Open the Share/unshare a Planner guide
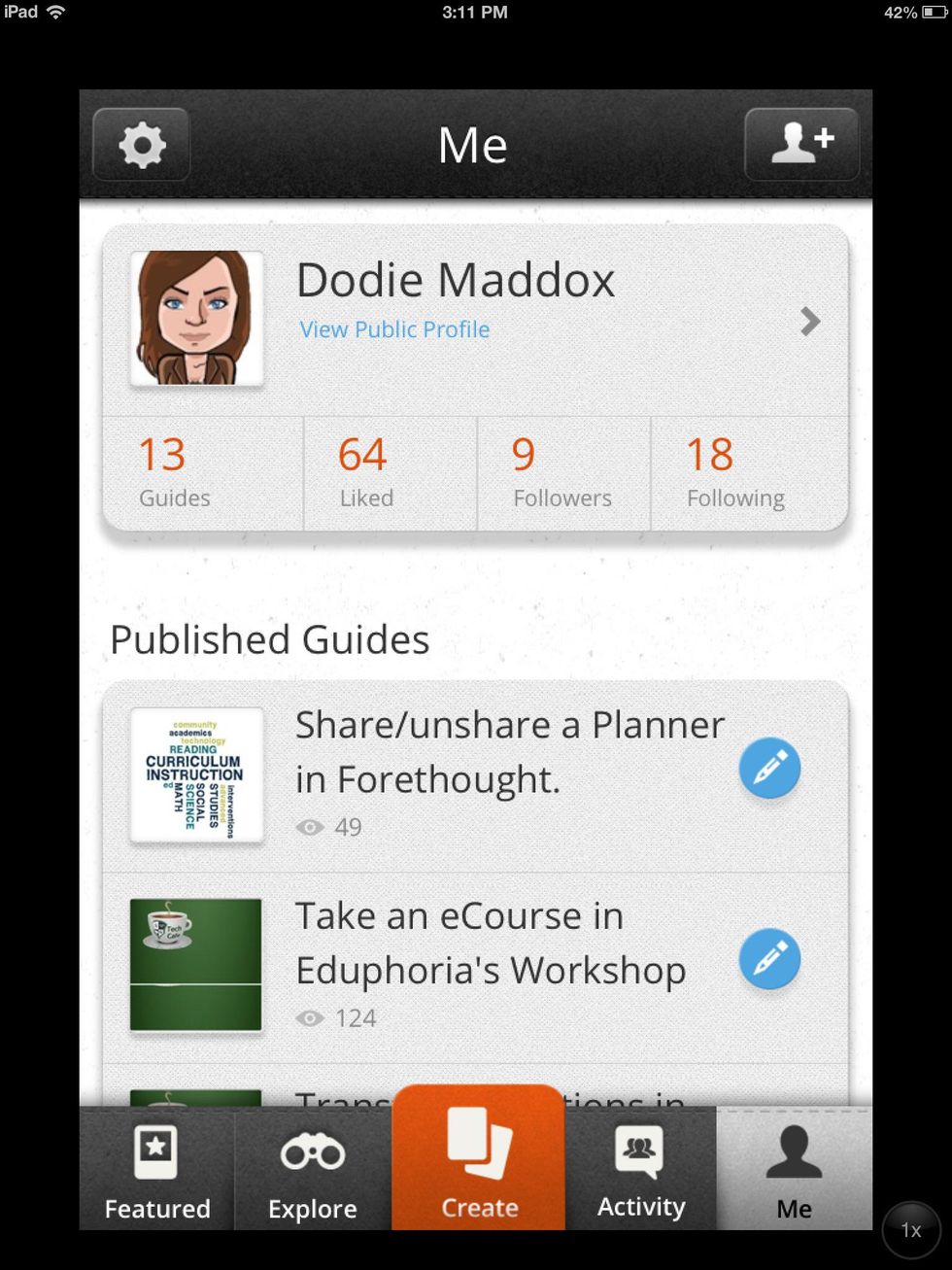This screenshot has width=952, height=1270. pyautogui.click(x=509, y=752)
